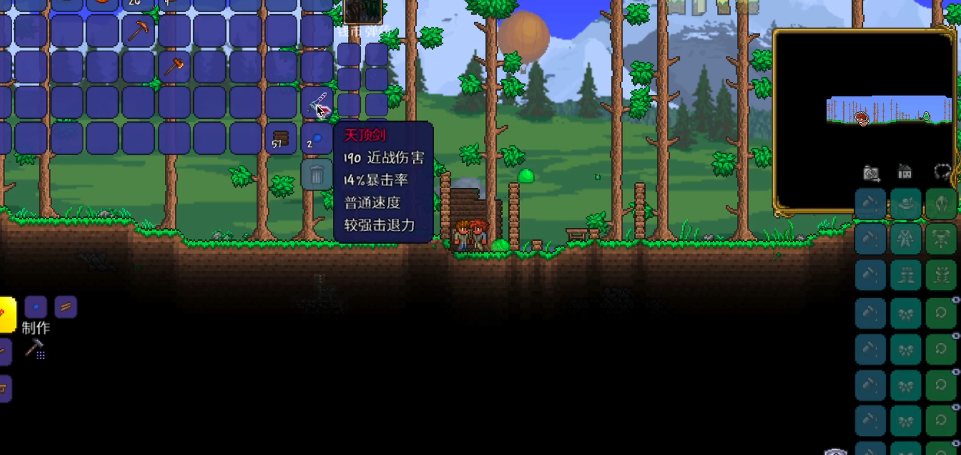Tap the leggings armor slot
Image resolution: width=961 pixels, height=455 pixels.
[x=940, y=276]
